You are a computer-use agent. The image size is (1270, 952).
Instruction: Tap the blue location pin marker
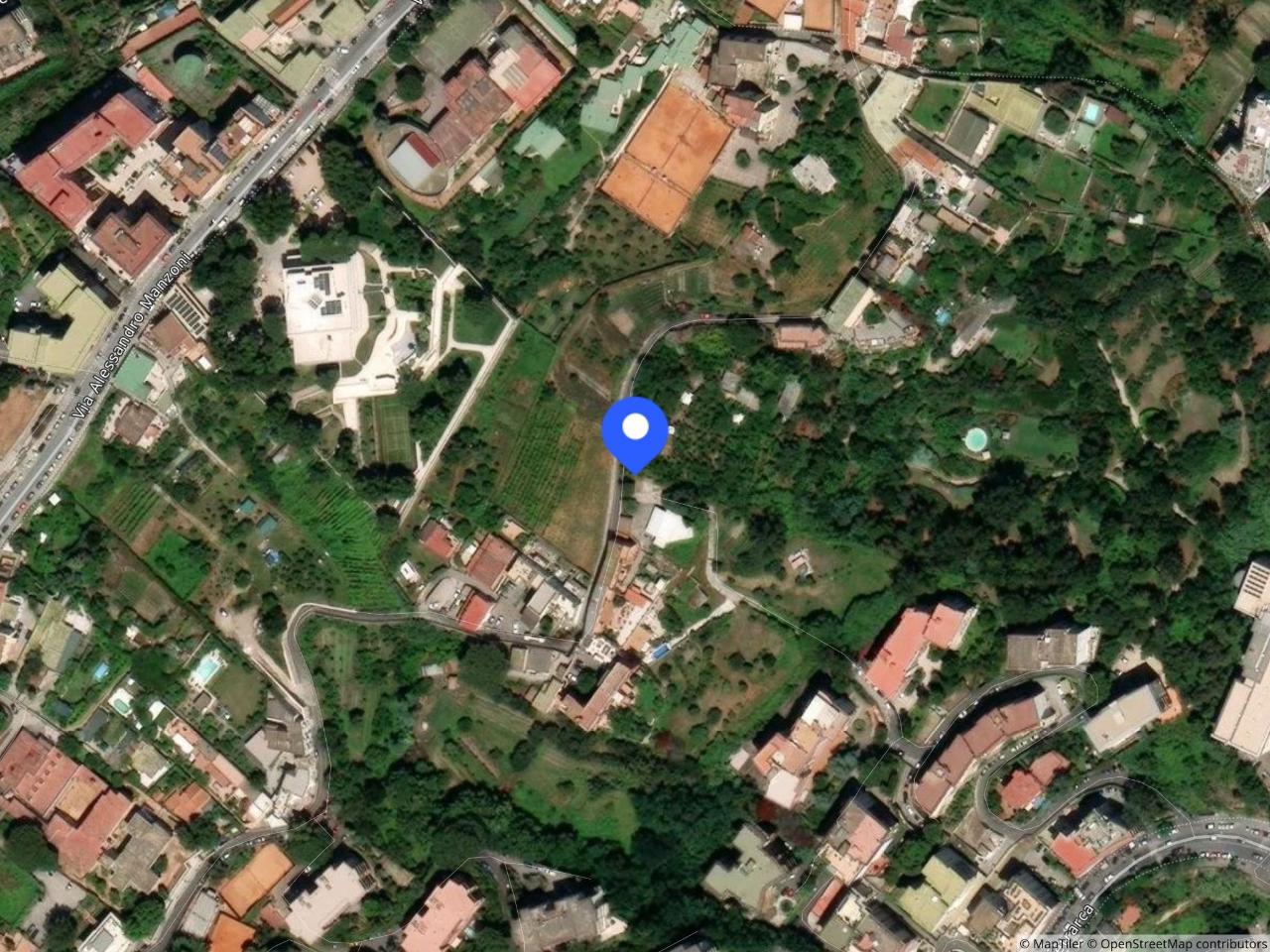tap(635, 431)
